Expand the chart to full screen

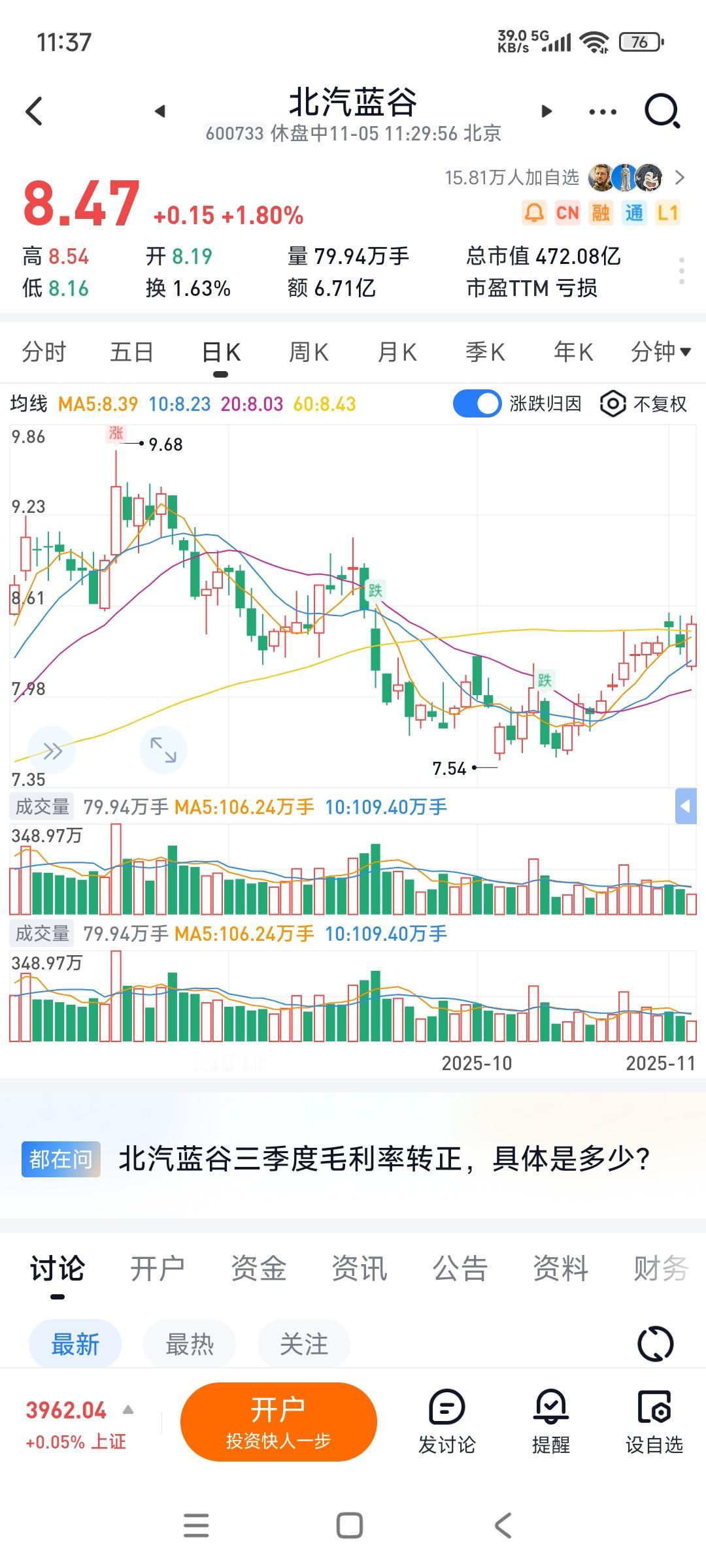163,749
